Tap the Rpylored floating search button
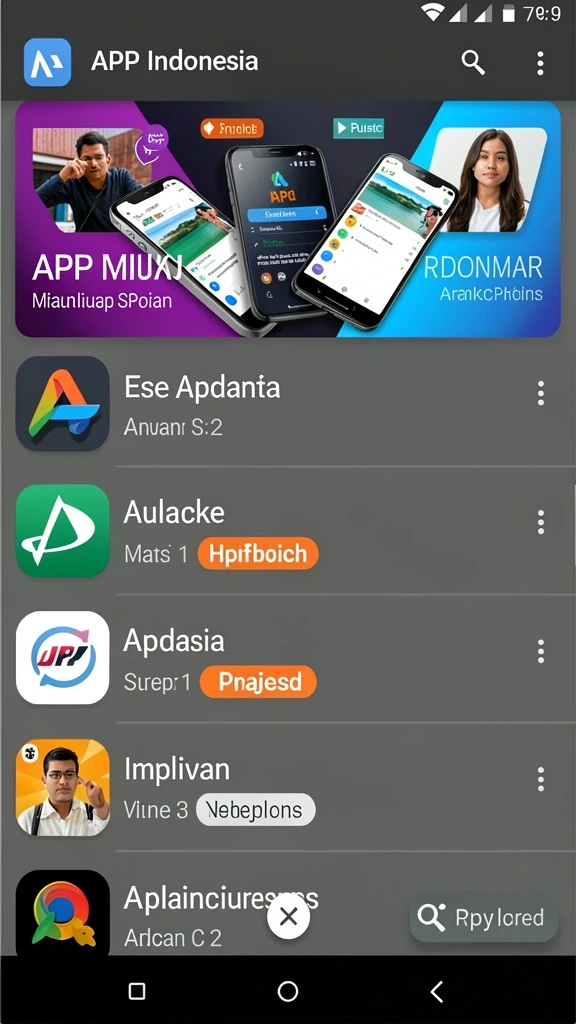 click(x=484, y=918)
